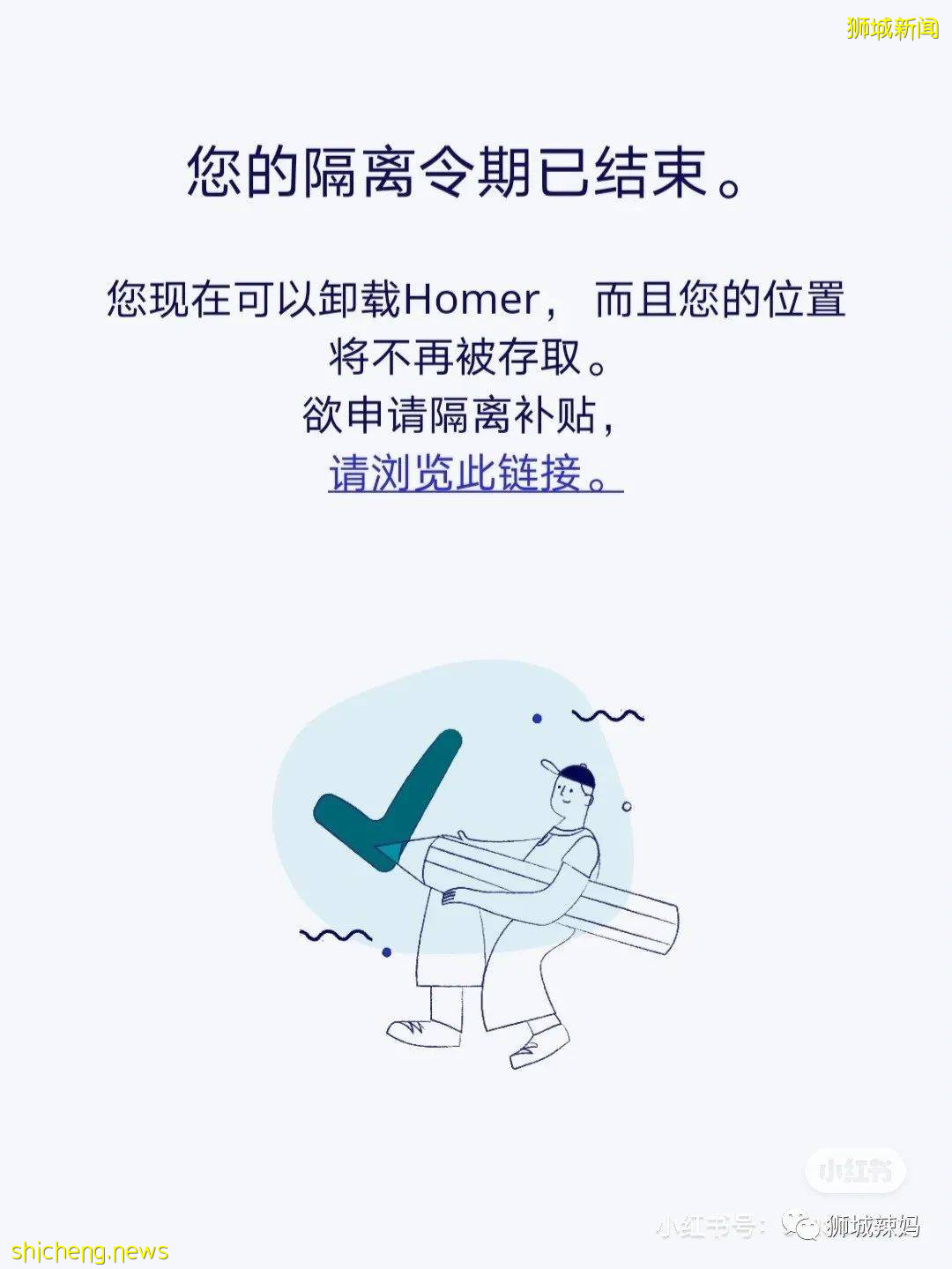The height and width of the screenshot is (1269, 952).
Task: Click the squiggly wave near the man's head
Action: pyautogui.click(x=608, y=714)
